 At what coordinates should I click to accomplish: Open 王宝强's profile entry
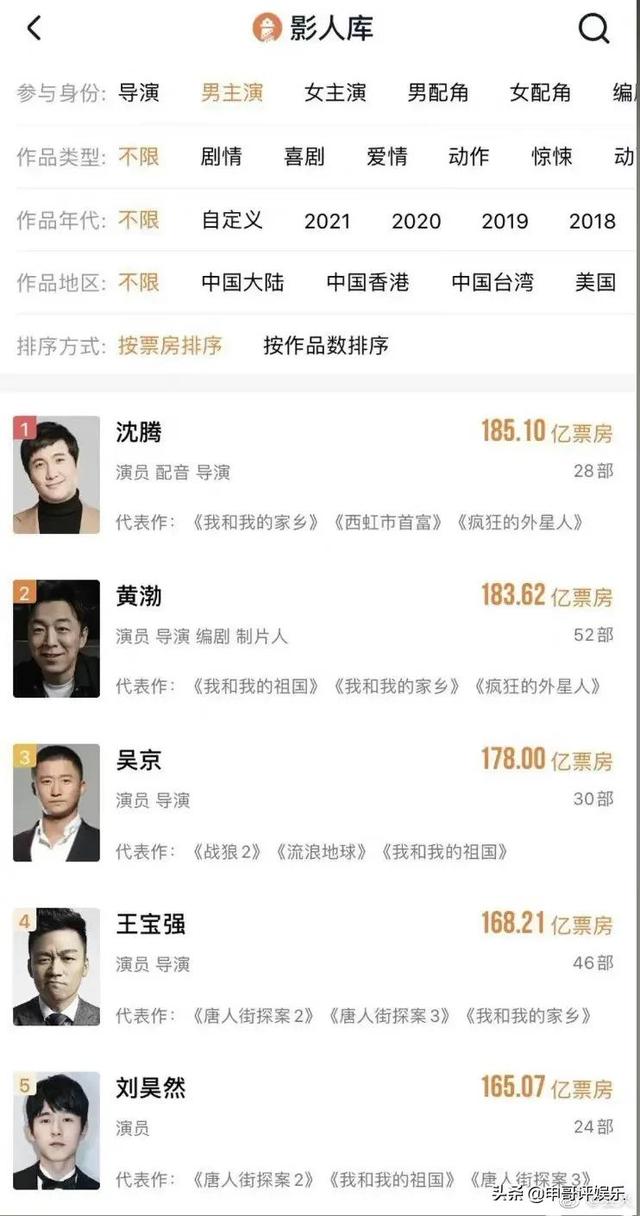click(x=320, y=967)
